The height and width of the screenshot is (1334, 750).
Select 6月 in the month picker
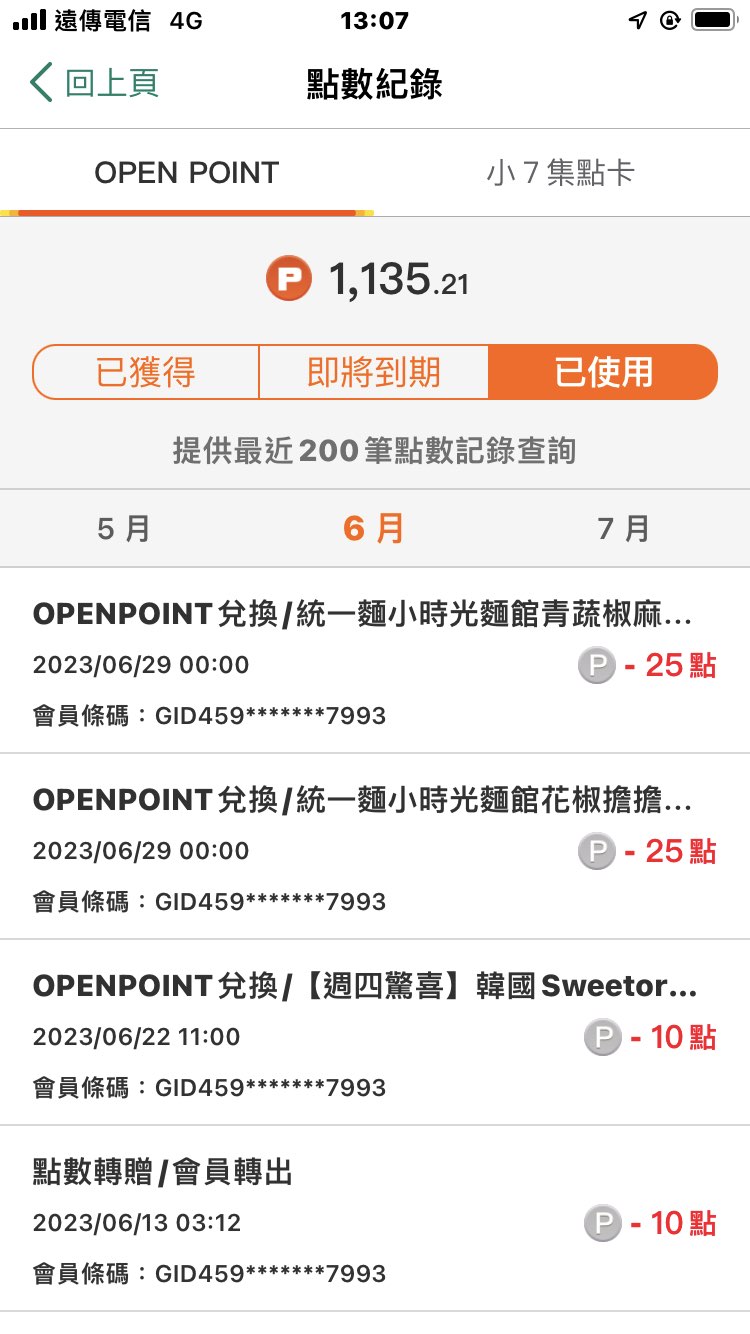click(374, 528)
